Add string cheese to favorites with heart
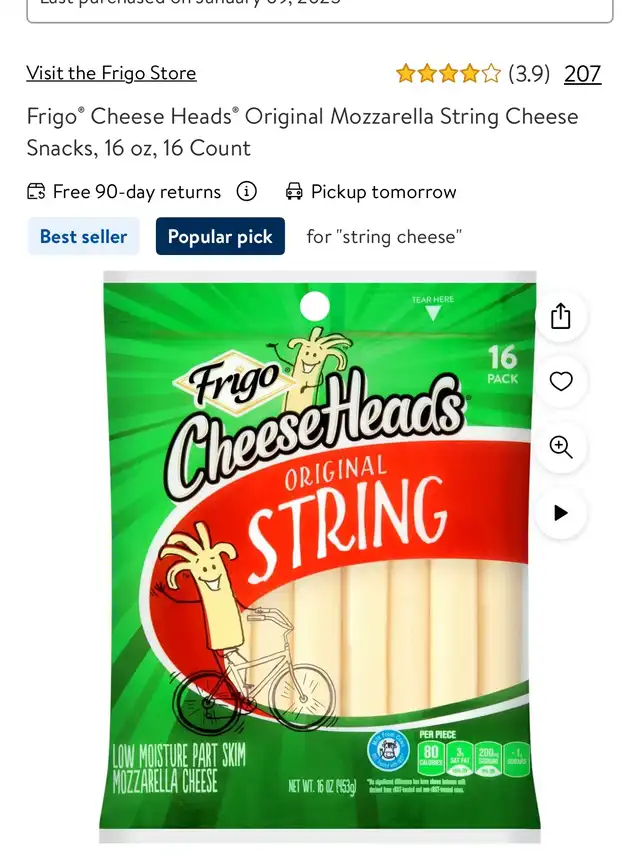This screenshot has height=856, width=640. click(561, 381)
